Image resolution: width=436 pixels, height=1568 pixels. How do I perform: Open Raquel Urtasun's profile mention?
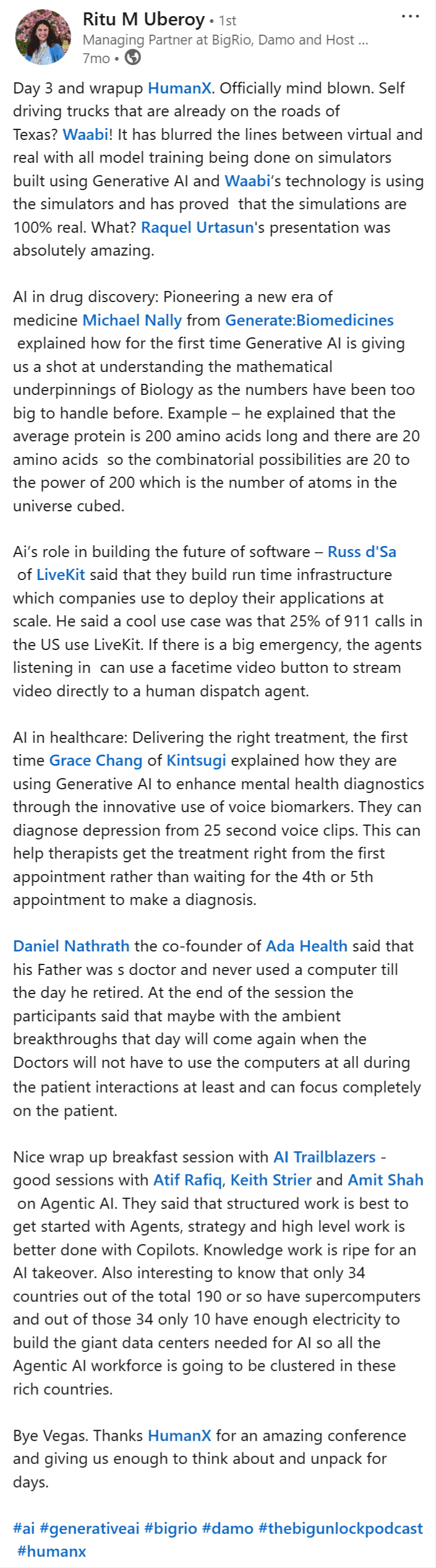[197, 227]
